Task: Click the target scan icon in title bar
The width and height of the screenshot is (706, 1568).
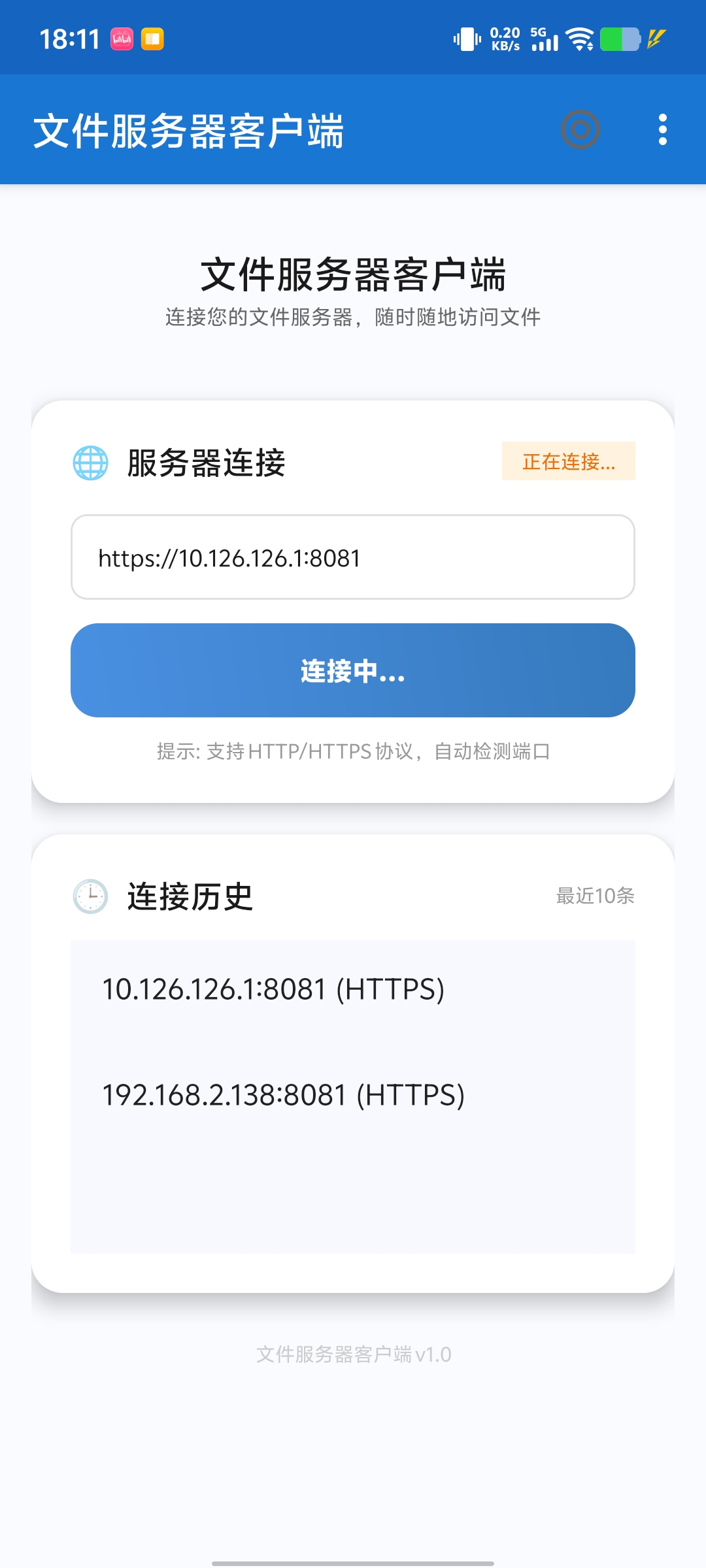Action: [x=580, y=129]
